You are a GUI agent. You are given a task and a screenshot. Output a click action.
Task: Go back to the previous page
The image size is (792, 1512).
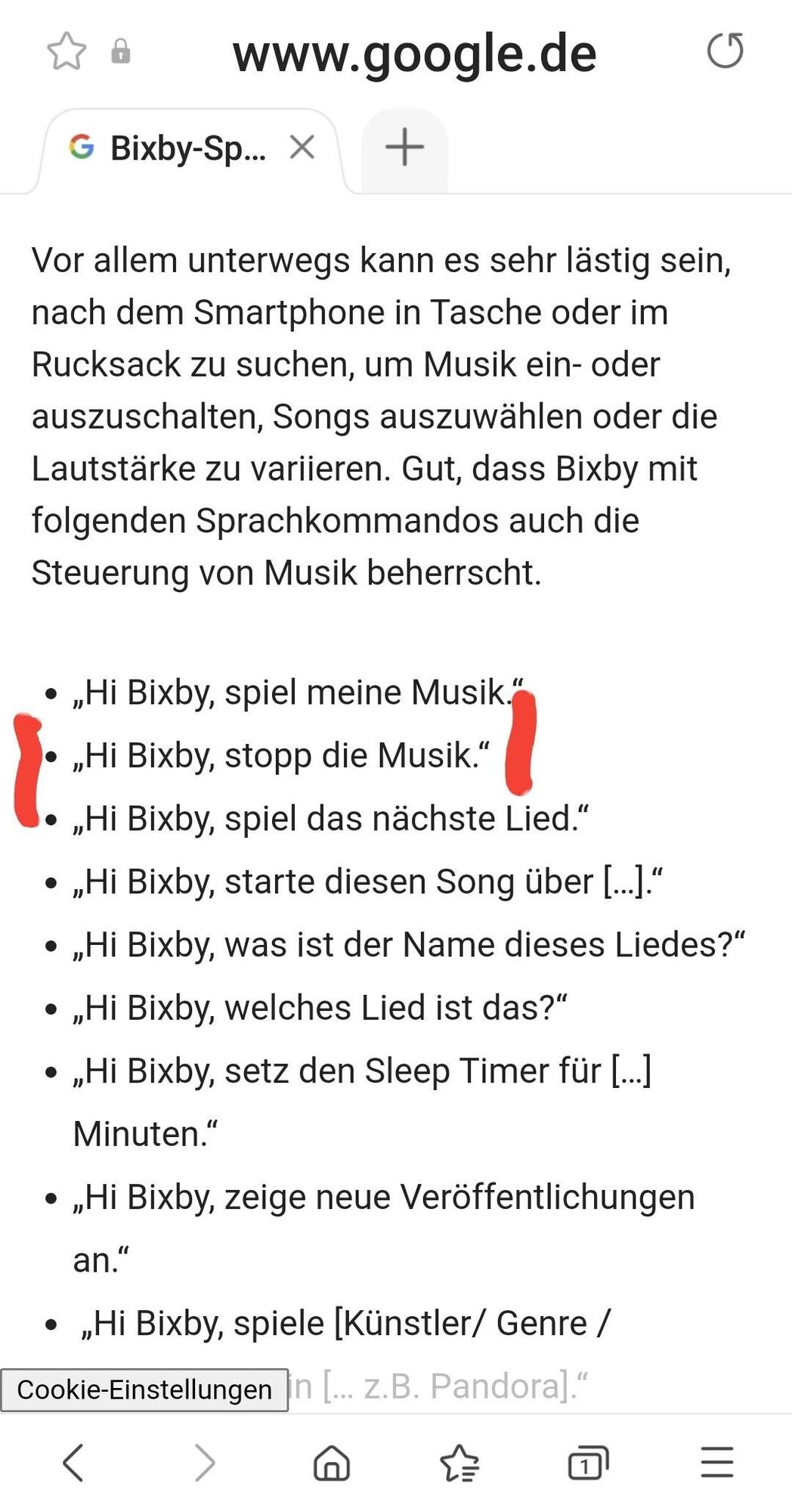[73, 1462]
